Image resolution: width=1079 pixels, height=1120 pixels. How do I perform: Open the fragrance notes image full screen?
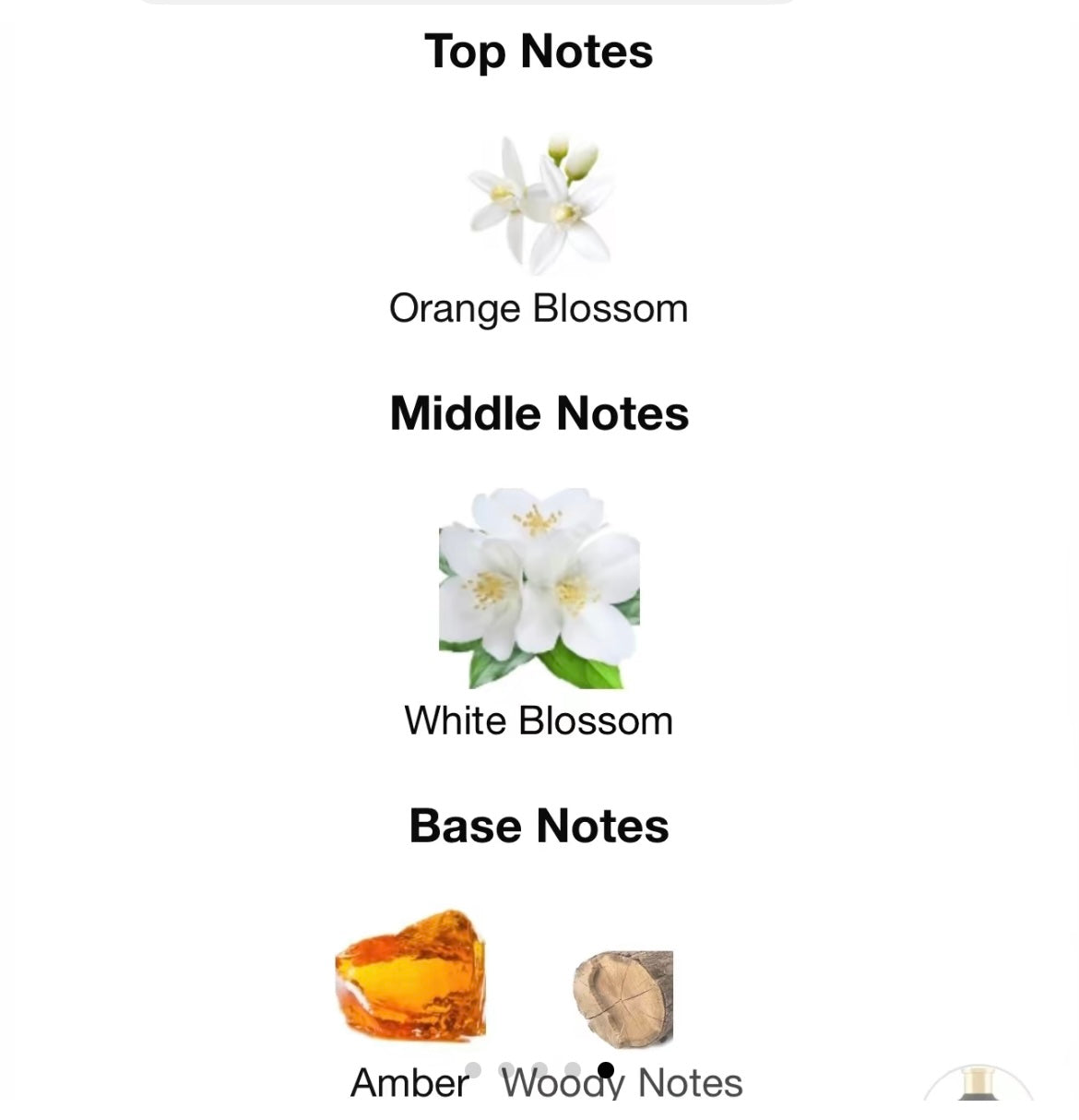539,554
